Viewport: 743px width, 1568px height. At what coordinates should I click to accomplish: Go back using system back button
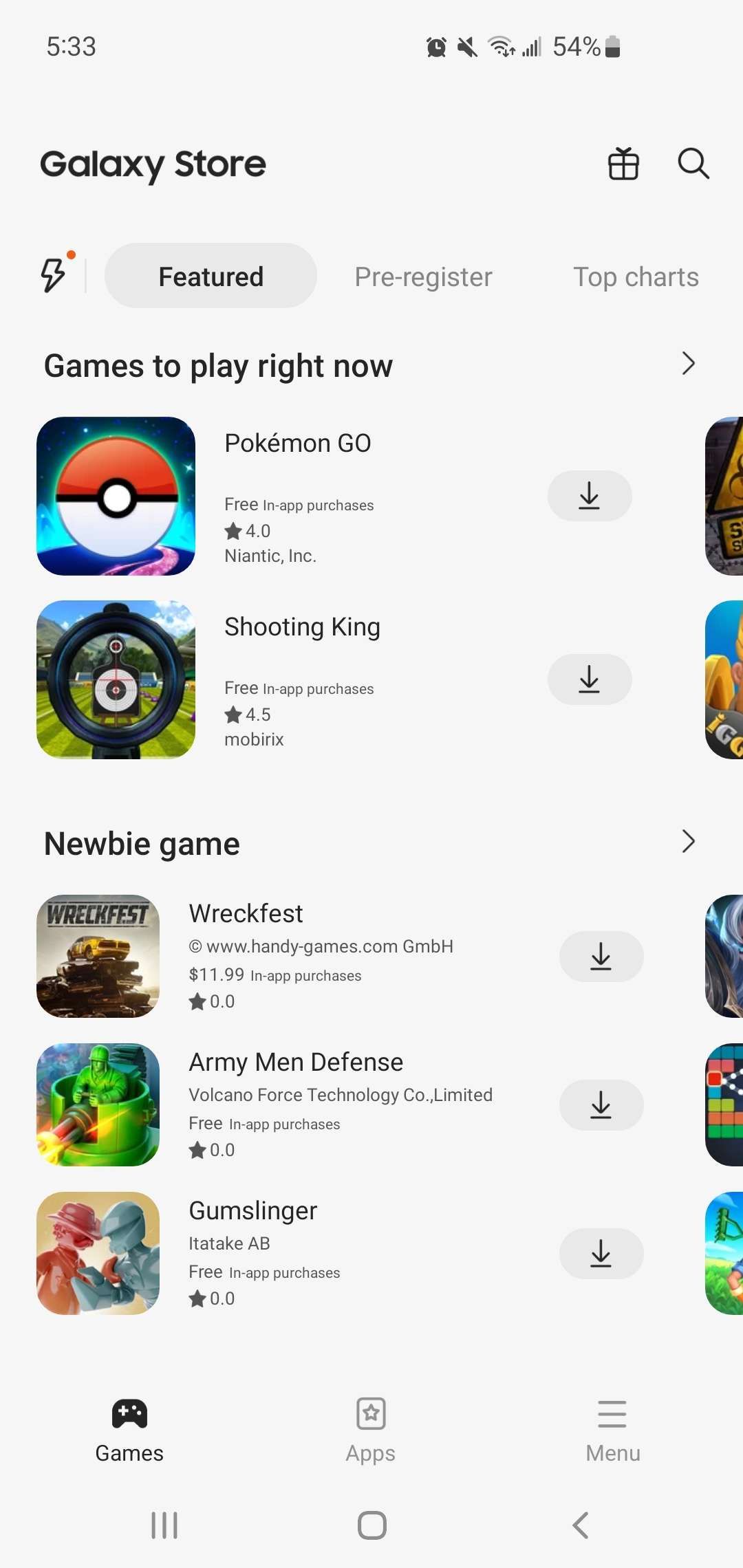(x=581, y=1525)
